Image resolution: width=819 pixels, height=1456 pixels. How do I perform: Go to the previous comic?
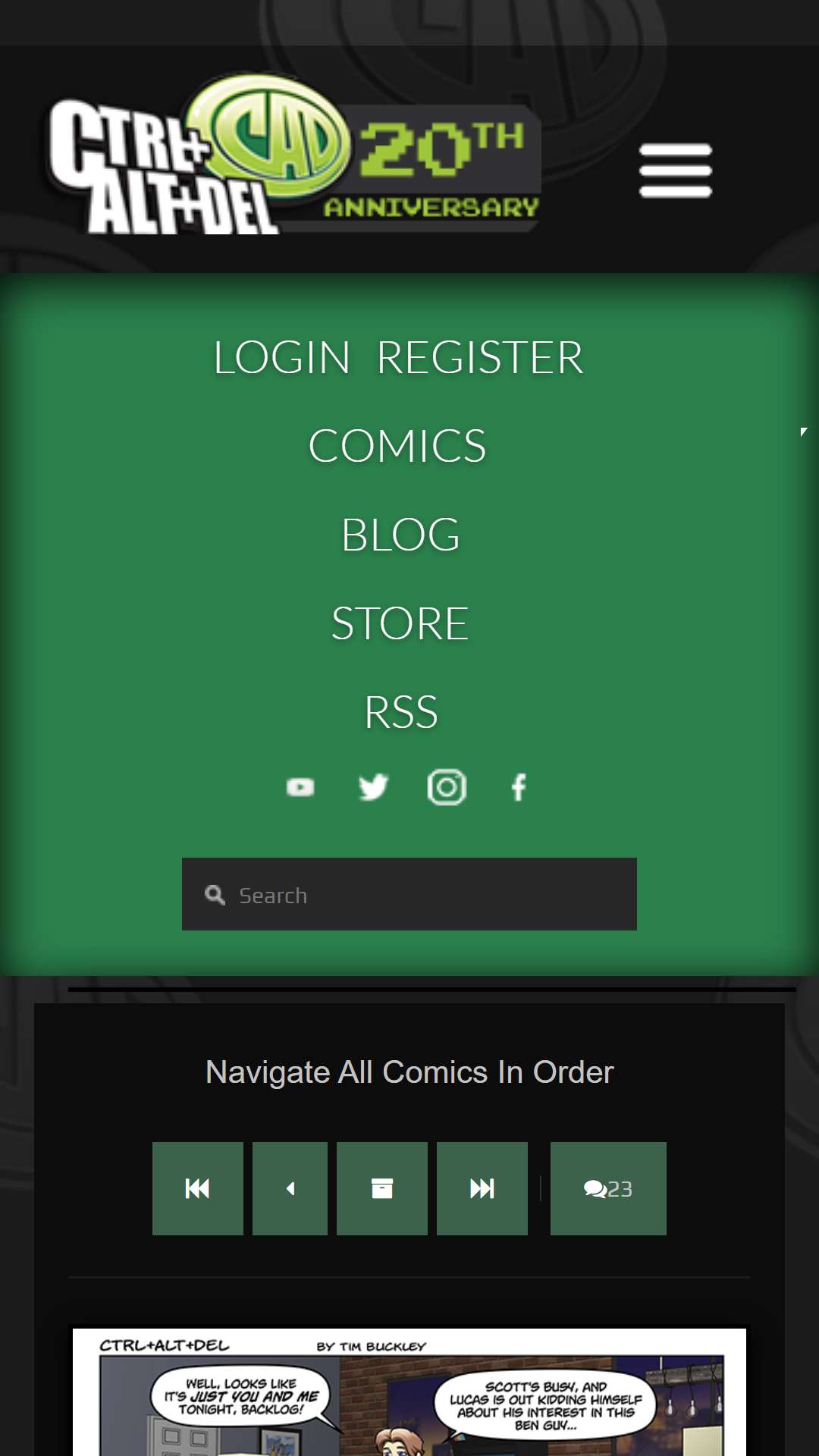(290, 1188)
